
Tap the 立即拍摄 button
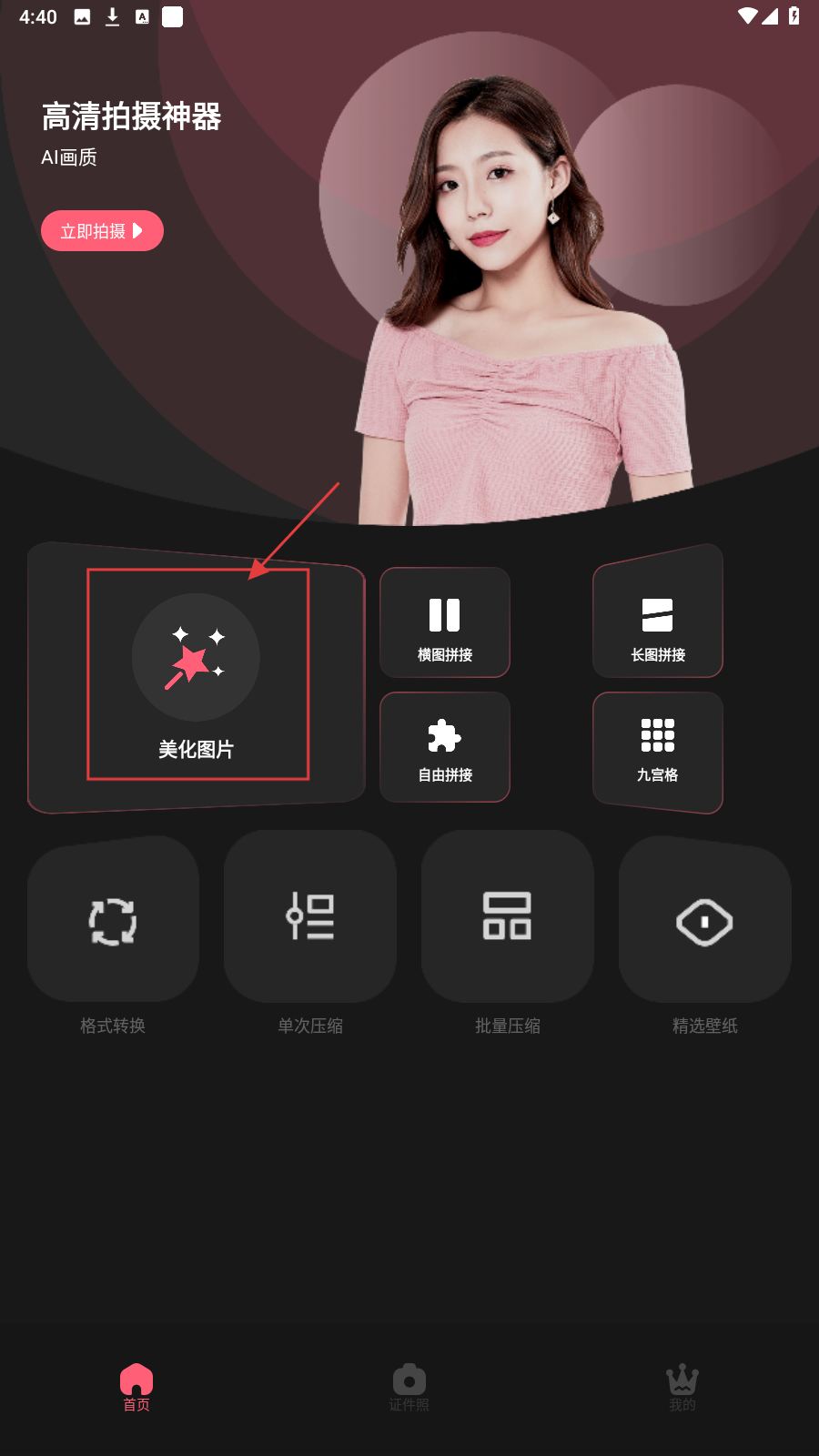102,231
